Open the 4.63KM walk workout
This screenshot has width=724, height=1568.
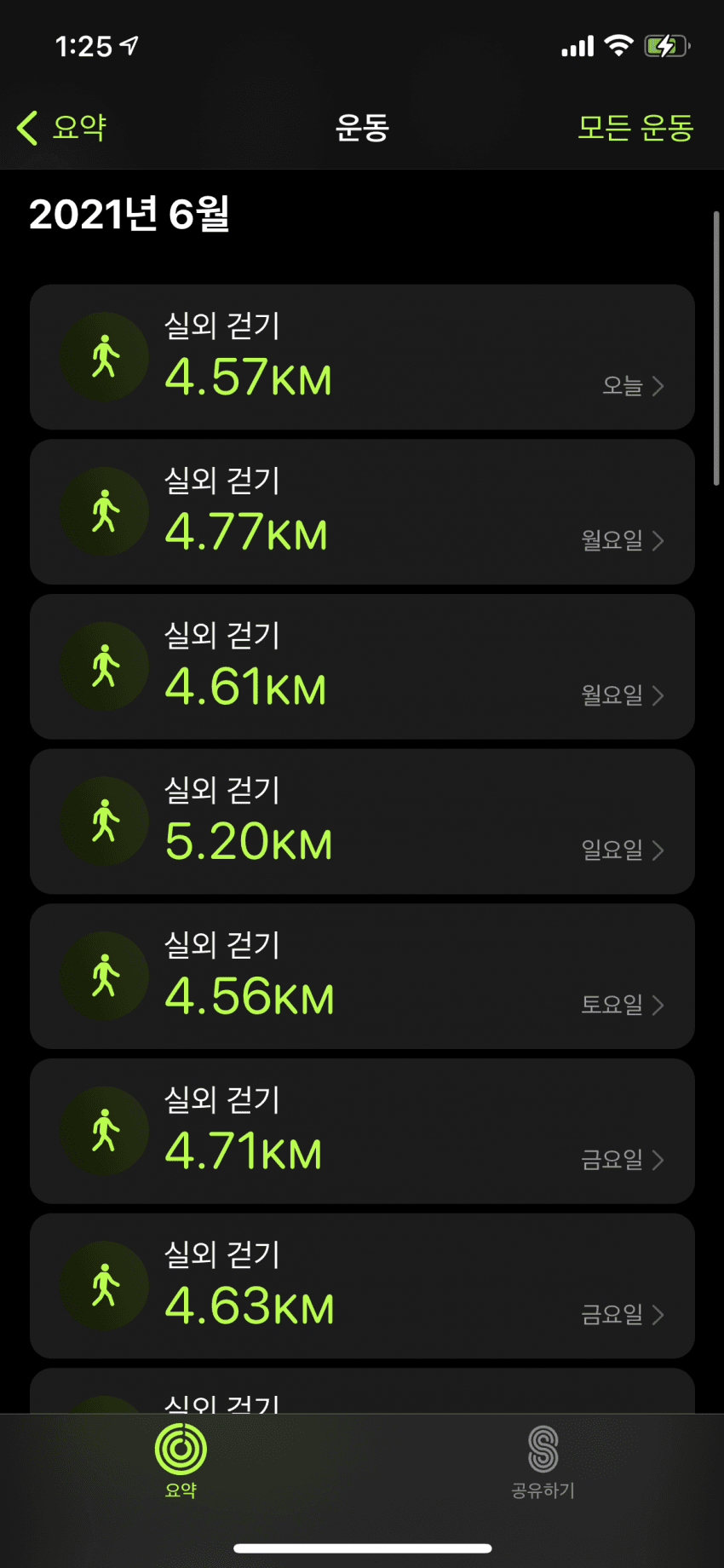tap(362, 1286)
